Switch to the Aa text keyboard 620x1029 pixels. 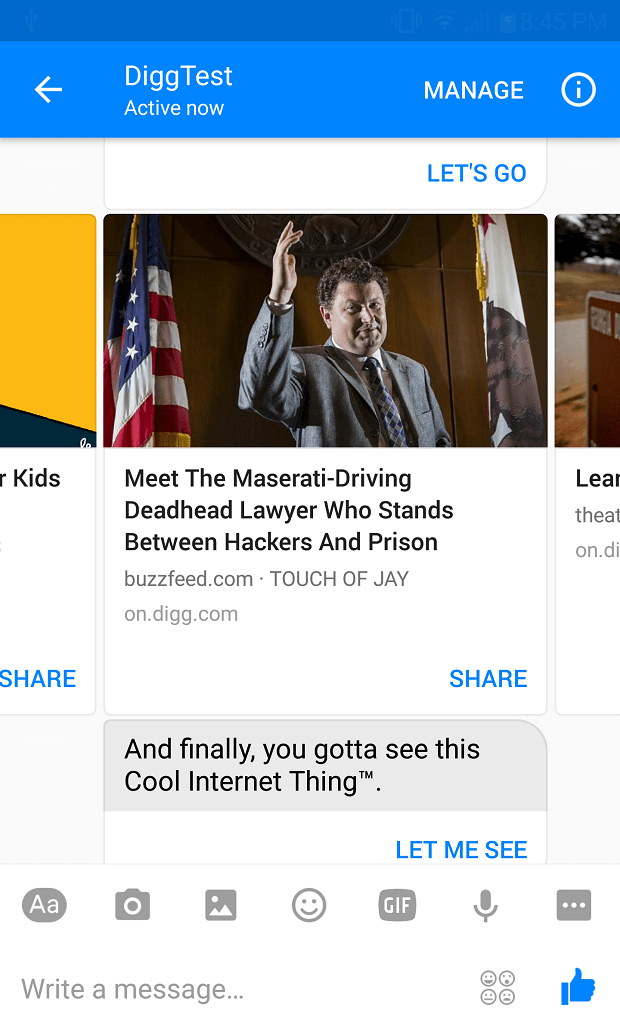coord(44,906)
